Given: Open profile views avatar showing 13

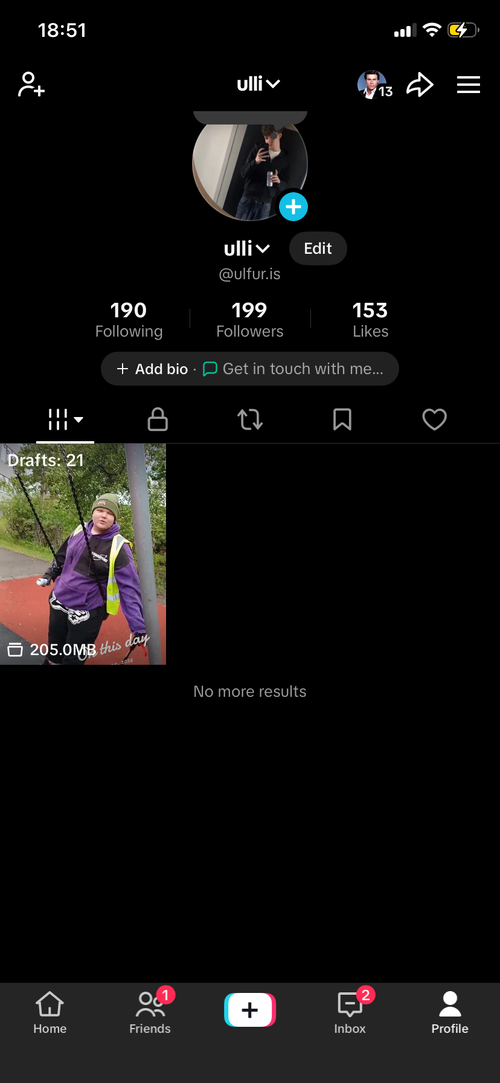Looking at the screenshot, I should (x=375, y=85).
